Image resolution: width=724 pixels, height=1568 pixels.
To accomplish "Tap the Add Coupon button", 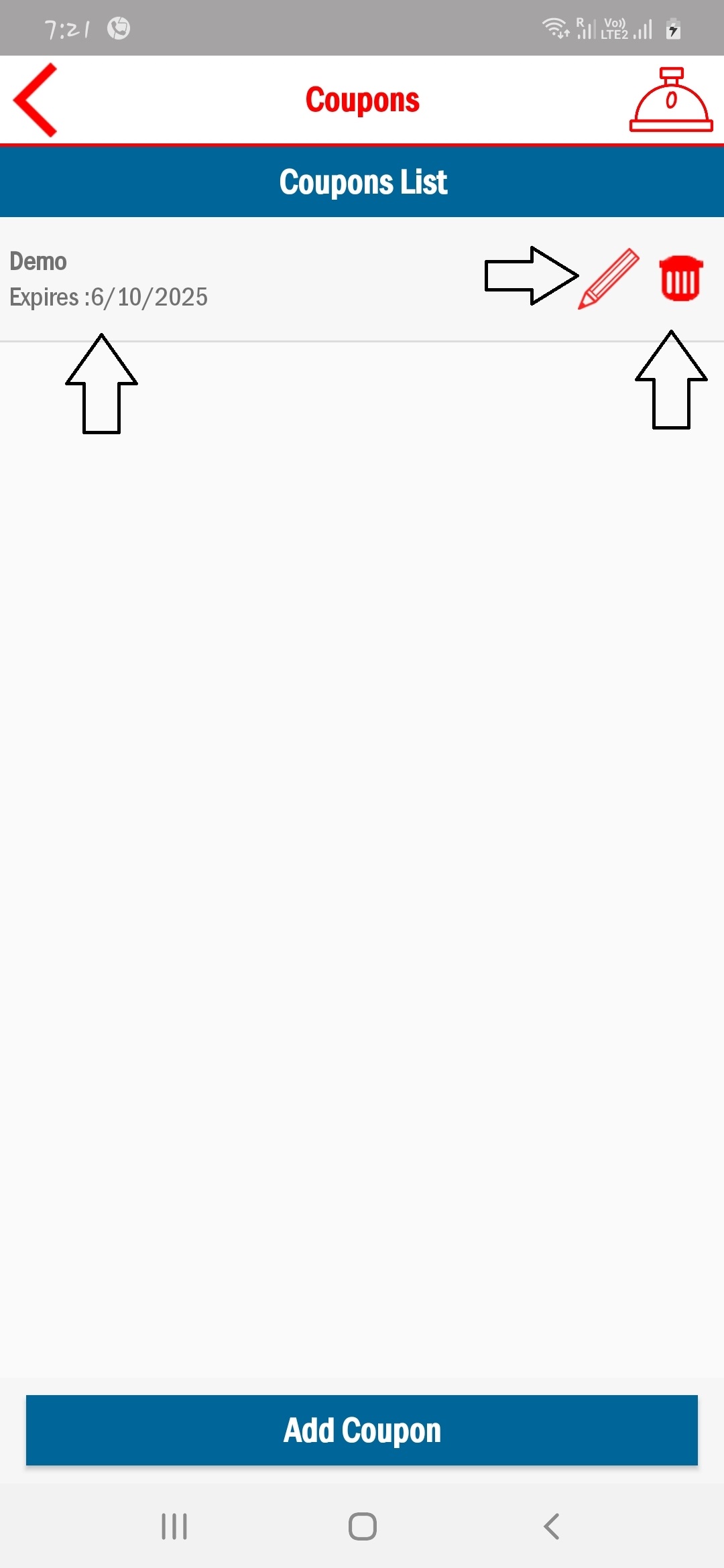I will point(362,1430).
